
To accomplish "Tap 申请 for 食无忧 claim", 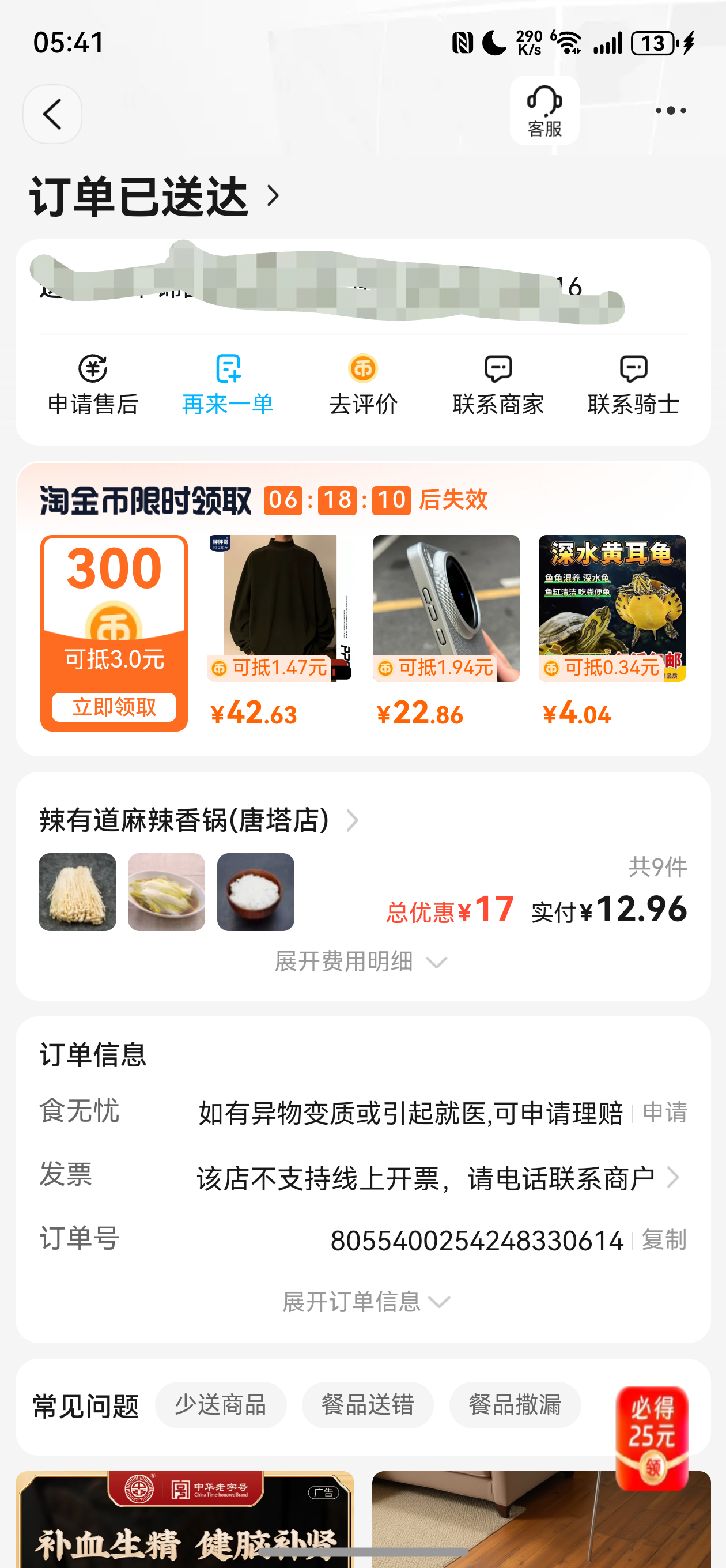I will coord(664,1112).
